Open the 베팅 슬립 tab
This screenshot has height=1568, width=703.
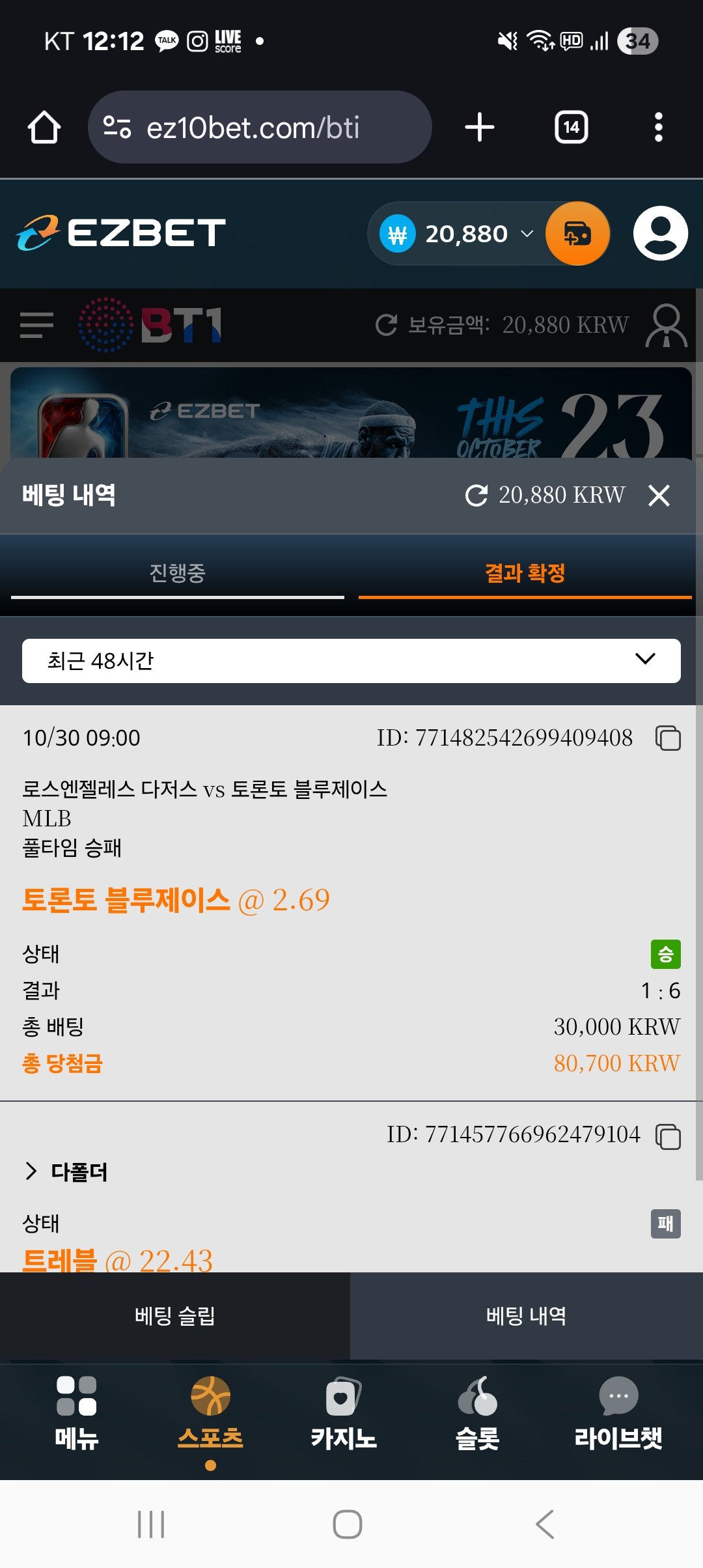(174, 1316)
